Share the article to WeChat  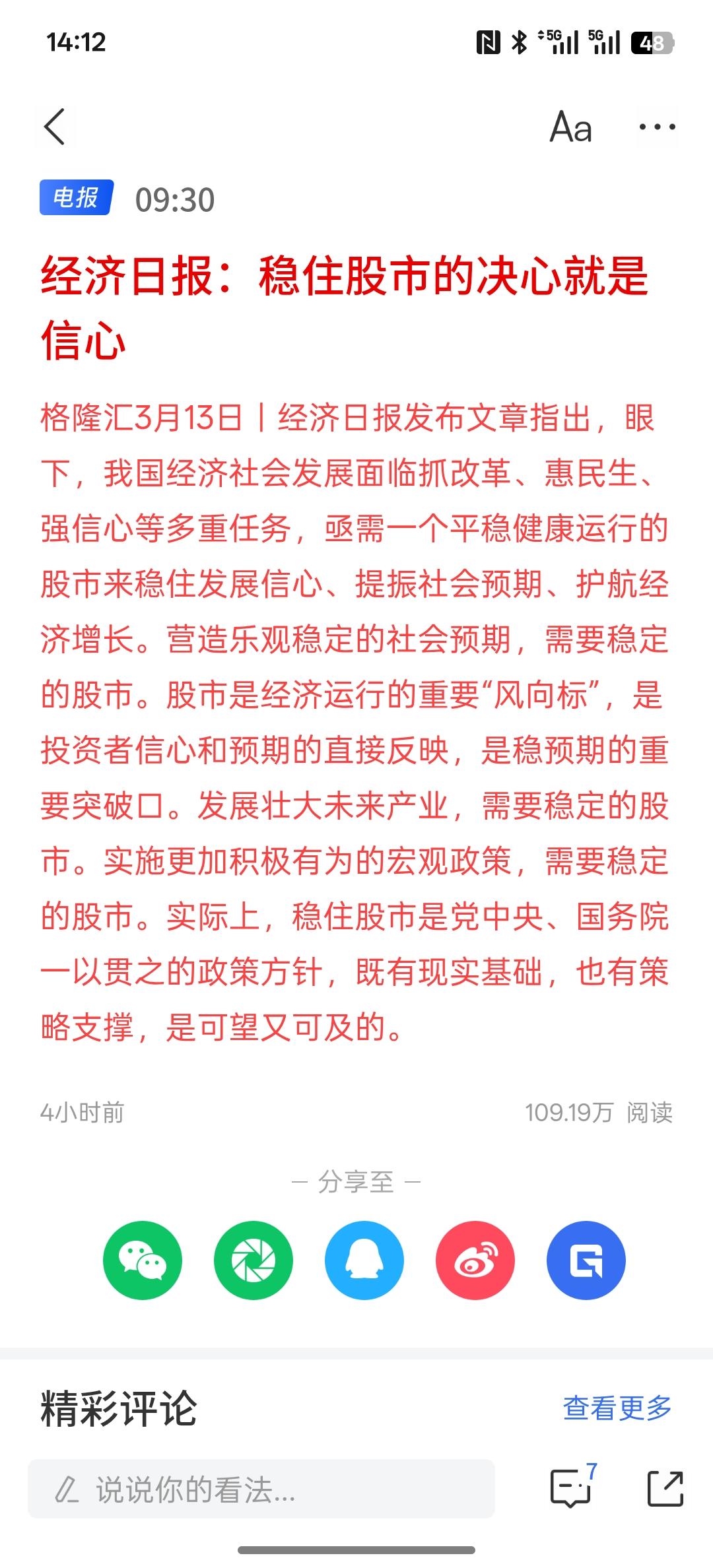click(x=141, y=1260)
